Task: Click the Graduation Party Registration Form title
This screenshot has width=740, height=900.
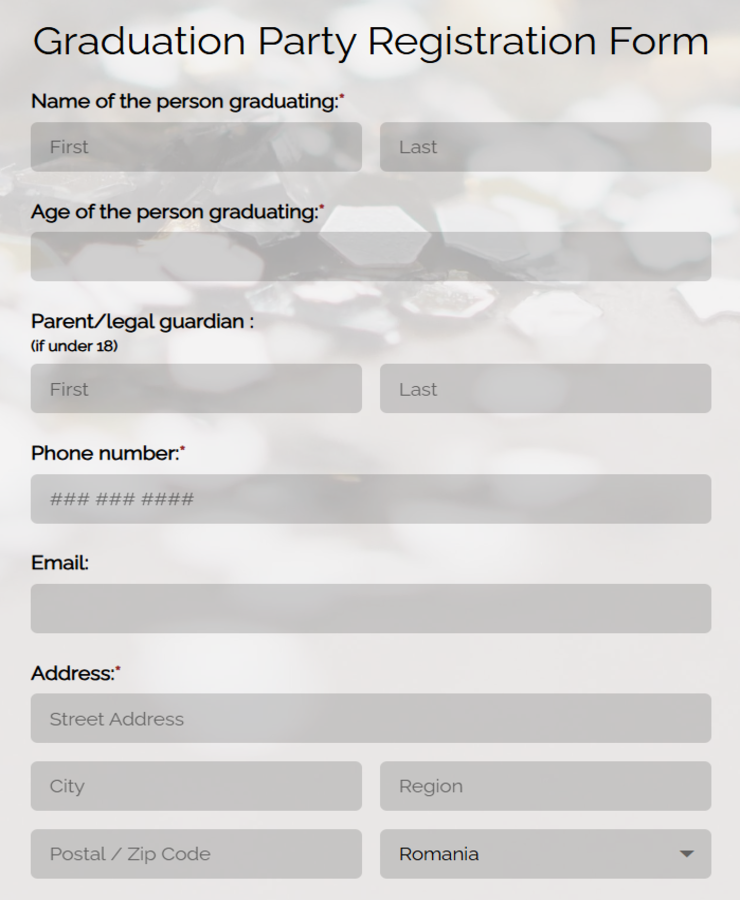Action: [370, 42]
